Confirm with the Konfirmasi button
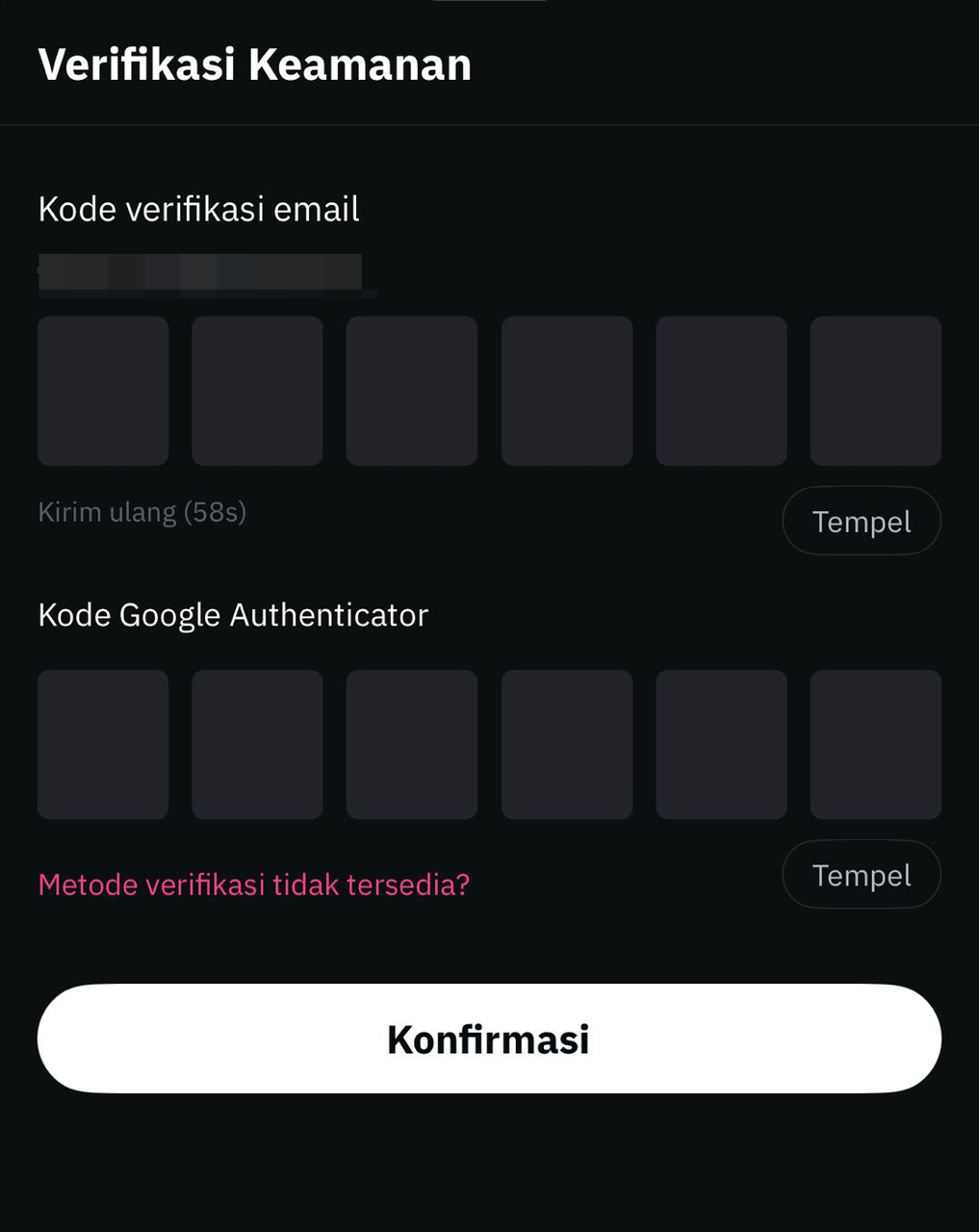The image size is (979, 1232). (489, 1039)
